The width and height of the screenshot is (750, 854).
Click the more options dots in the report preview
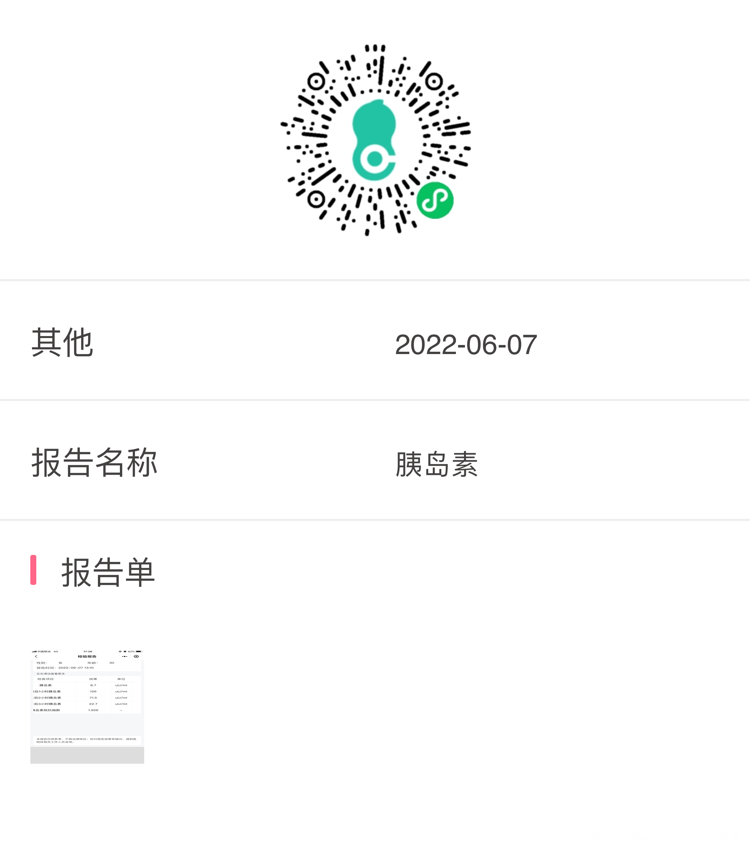[125, 656]
